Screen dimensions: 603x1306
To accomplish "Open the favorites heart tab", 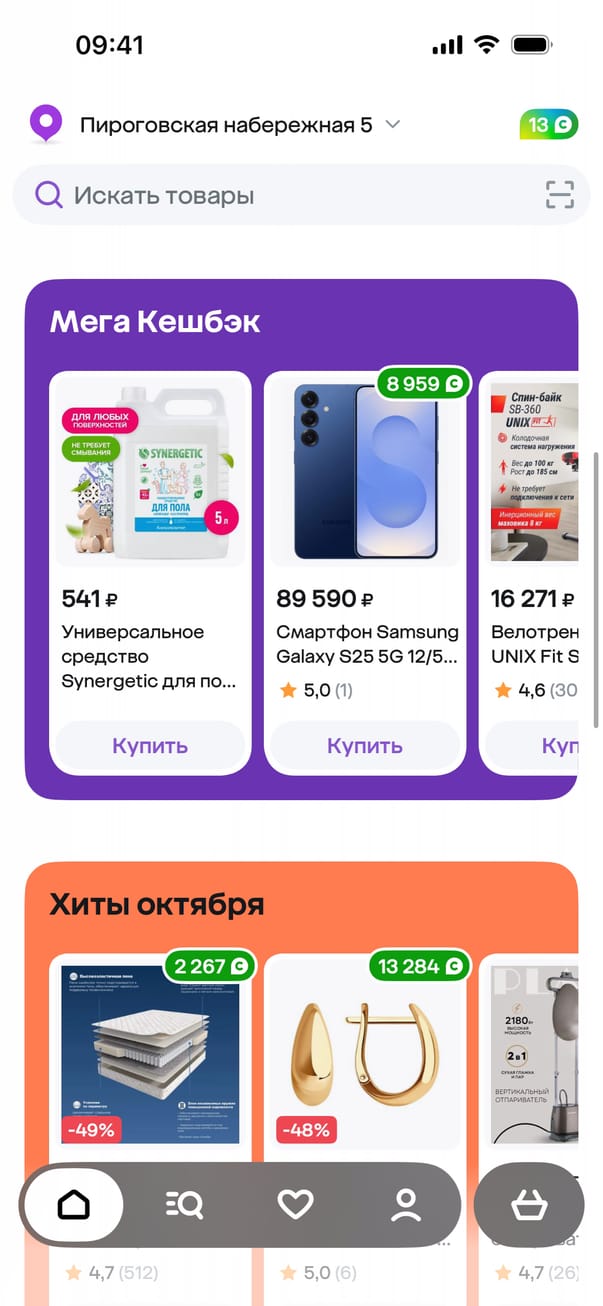I will click(295, 1205).
